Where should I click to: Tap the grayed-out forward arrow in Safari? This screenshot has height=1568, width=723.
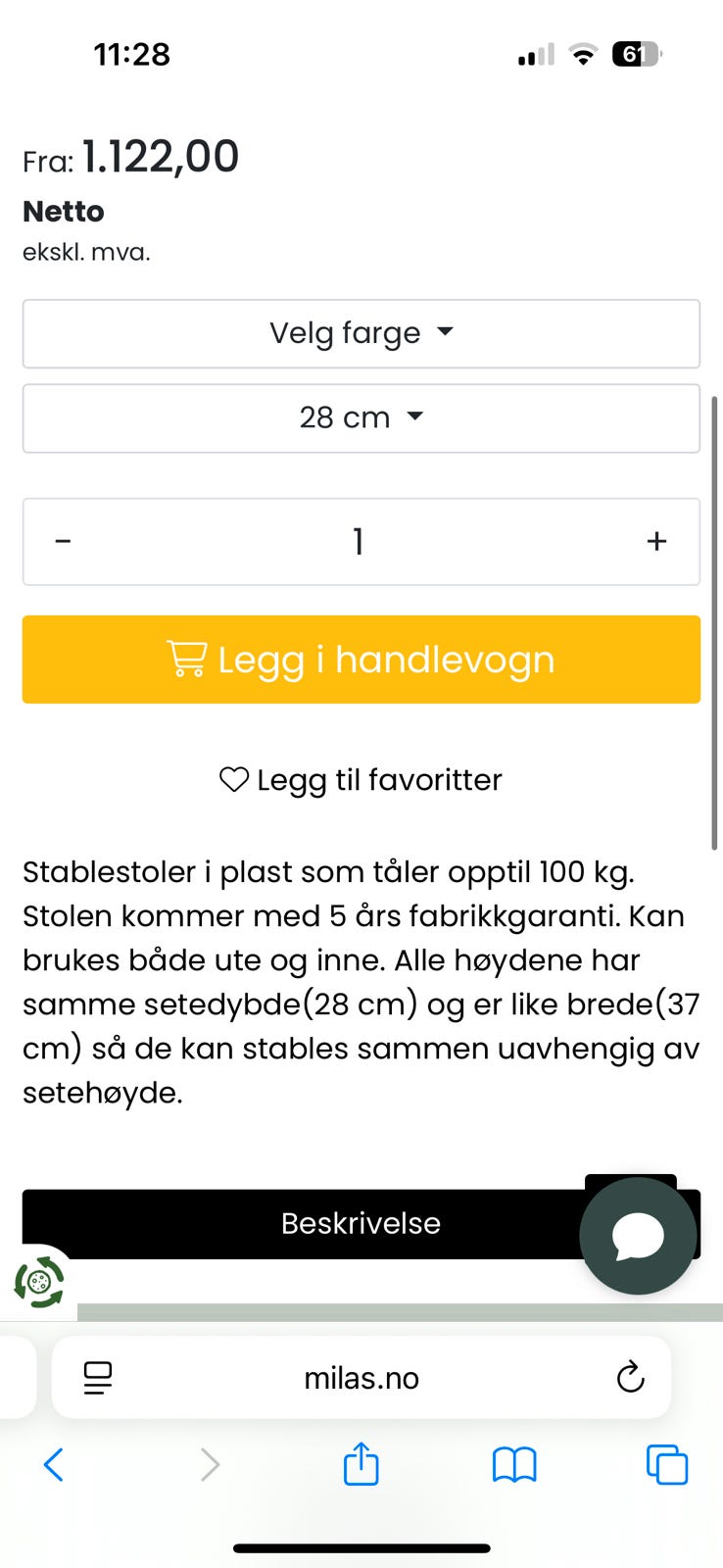tap(208, 1465)
